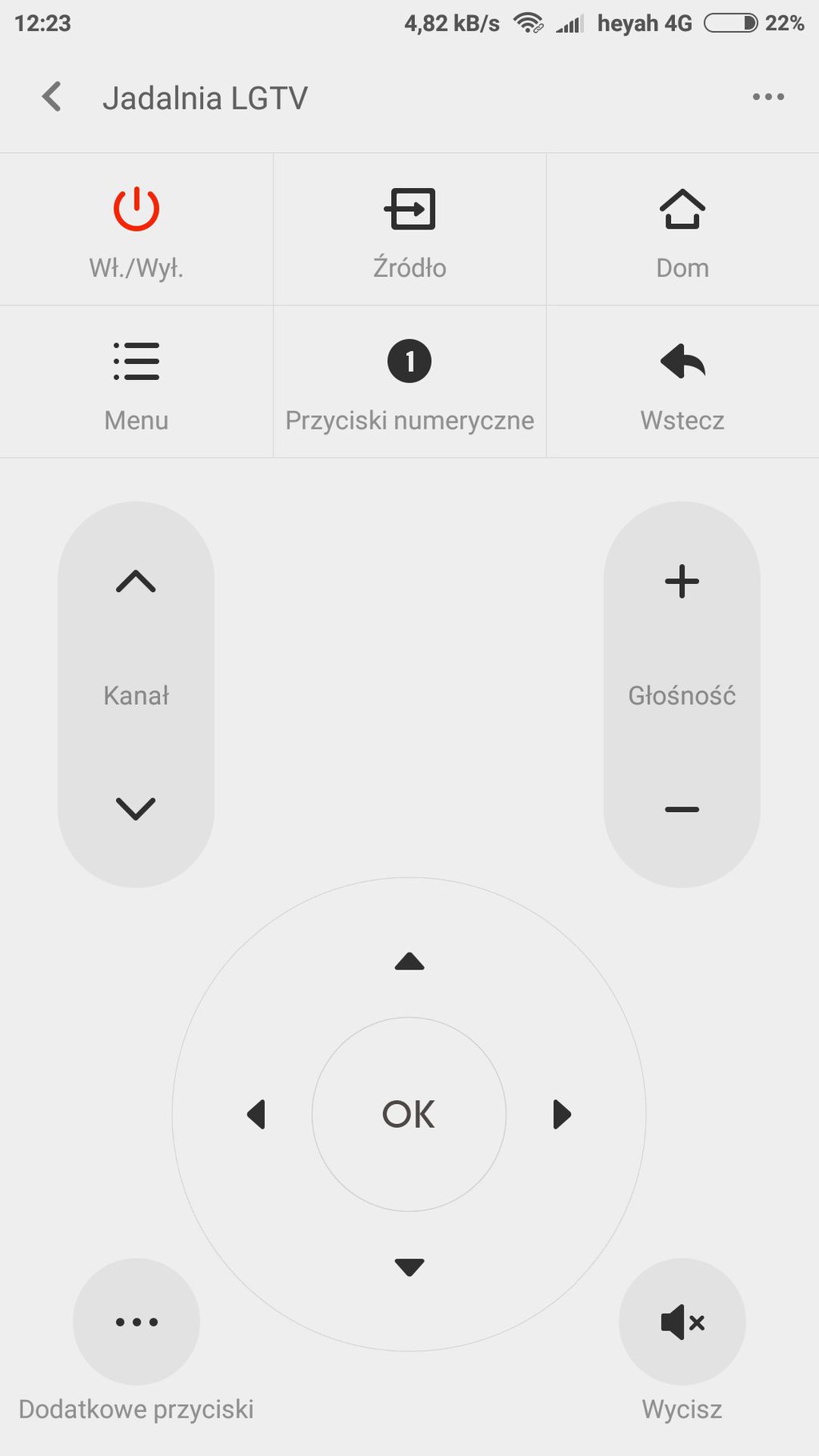
Task: Switch to previous channel with Kanał down
Action: (136, 808)
